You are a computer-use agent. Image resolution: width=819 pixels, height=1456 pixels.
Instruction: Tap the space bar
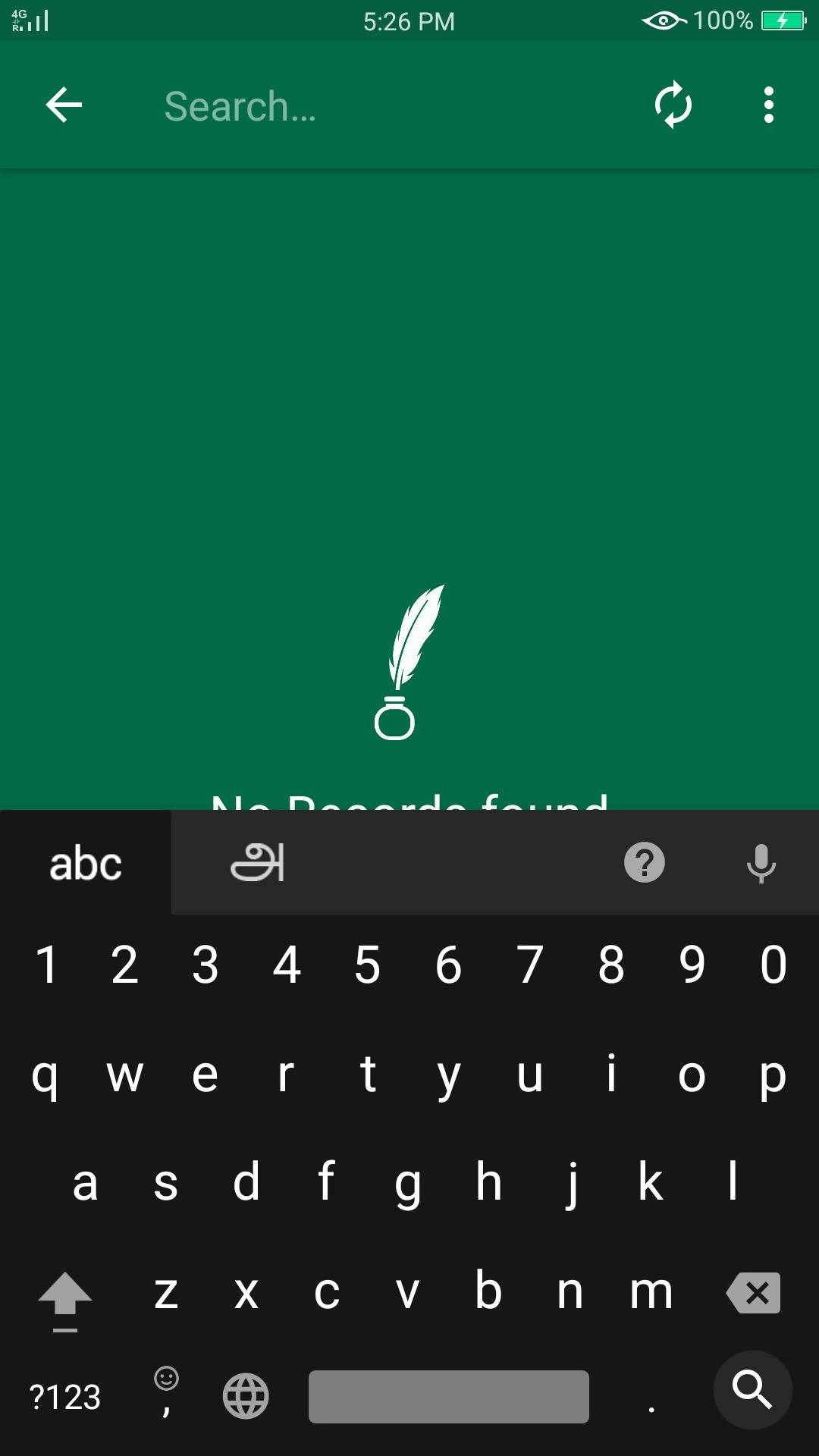[448, 1396]
